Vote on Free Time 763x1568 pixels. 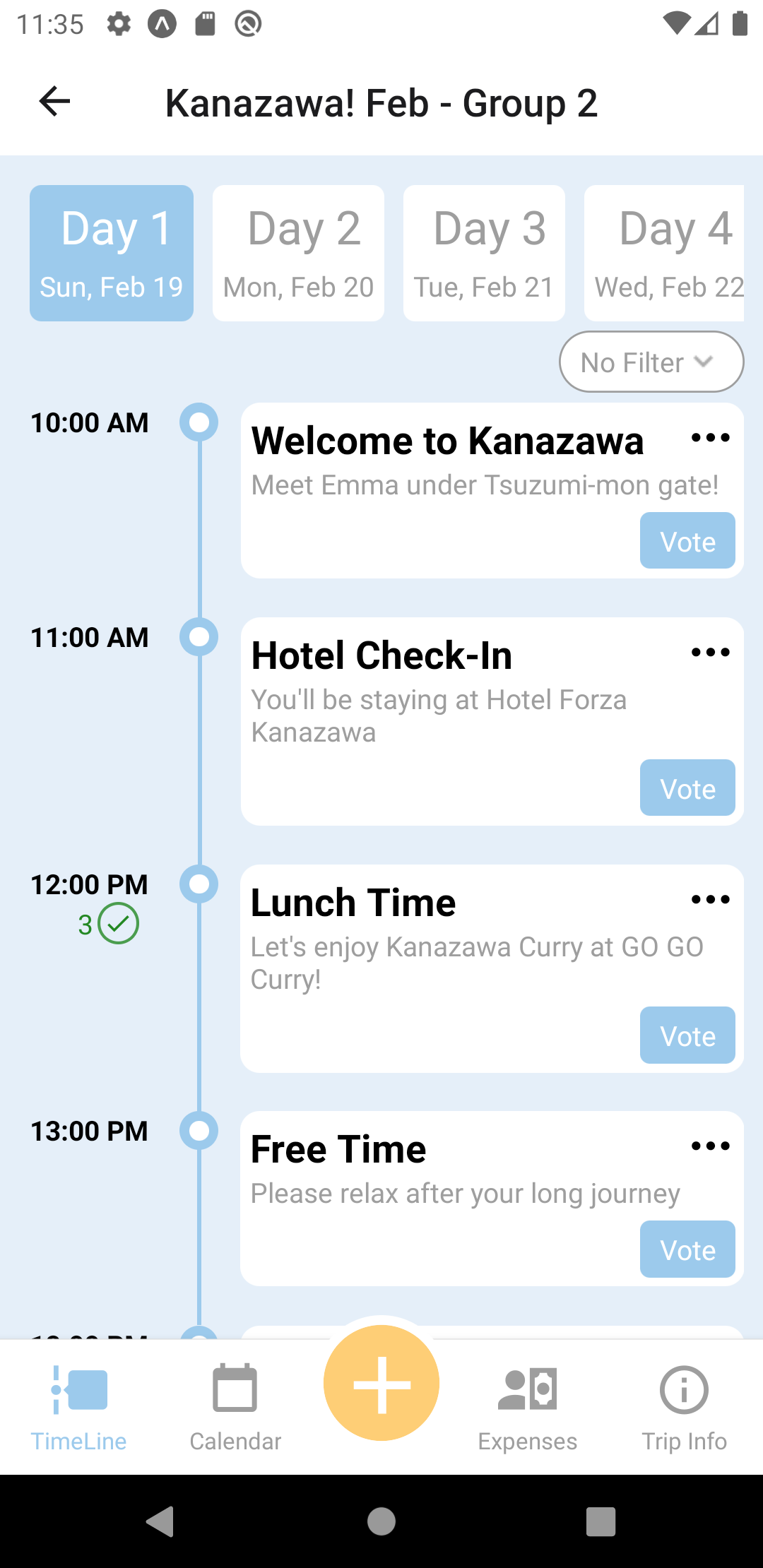tap(687, 1249)
